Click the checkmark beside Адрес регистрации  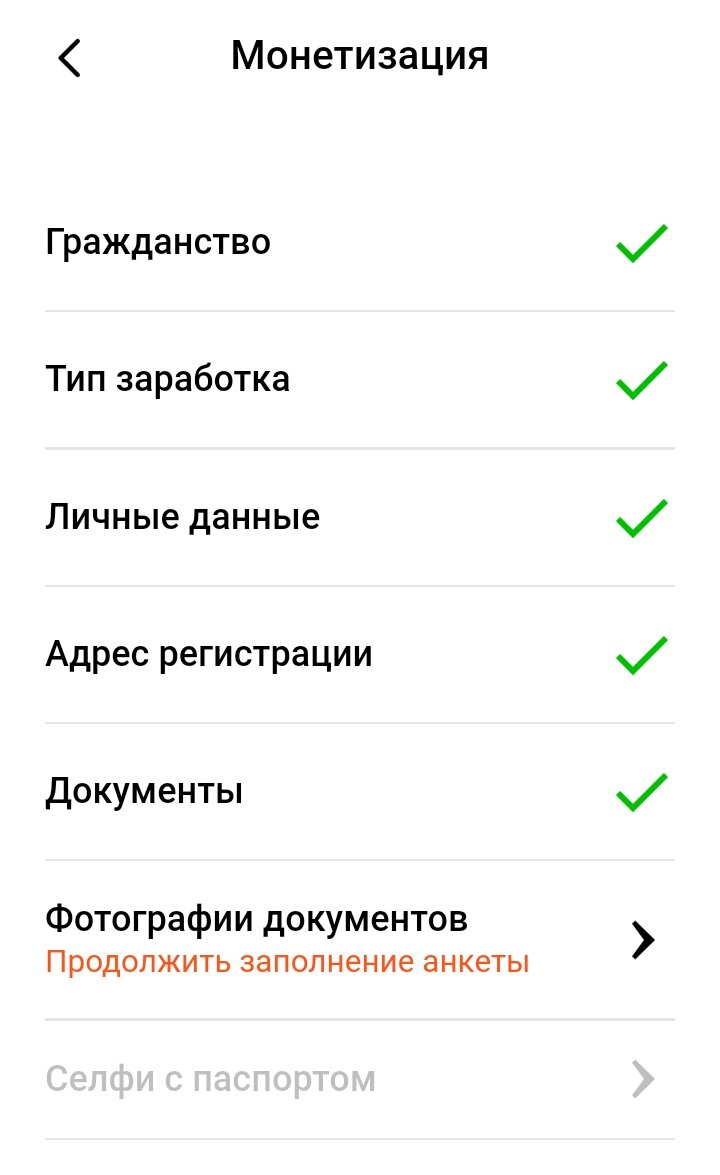click(x=643, y=653)
